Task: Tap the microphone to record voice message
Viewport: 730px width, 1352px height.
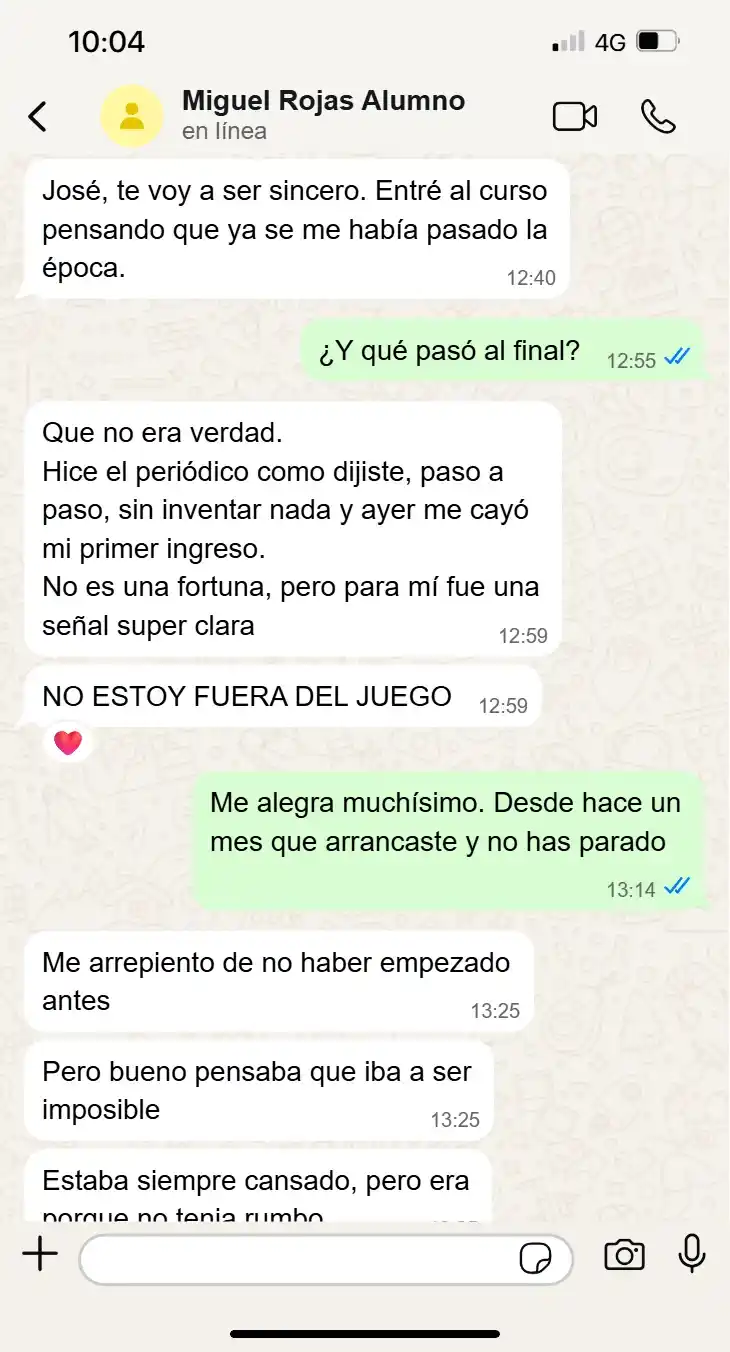Action: coord(691,1254)
